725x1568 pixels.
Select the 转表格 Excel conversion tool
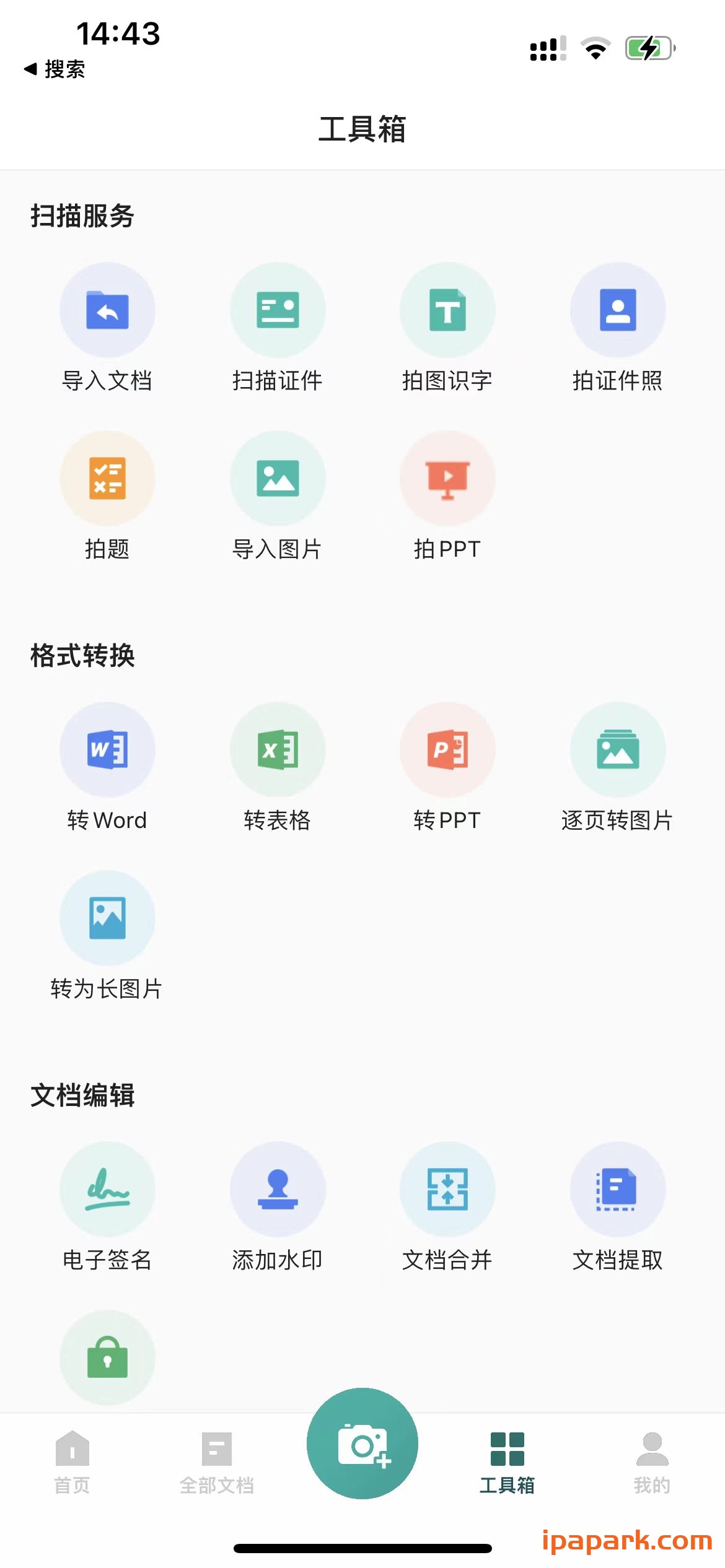point(278,749)
